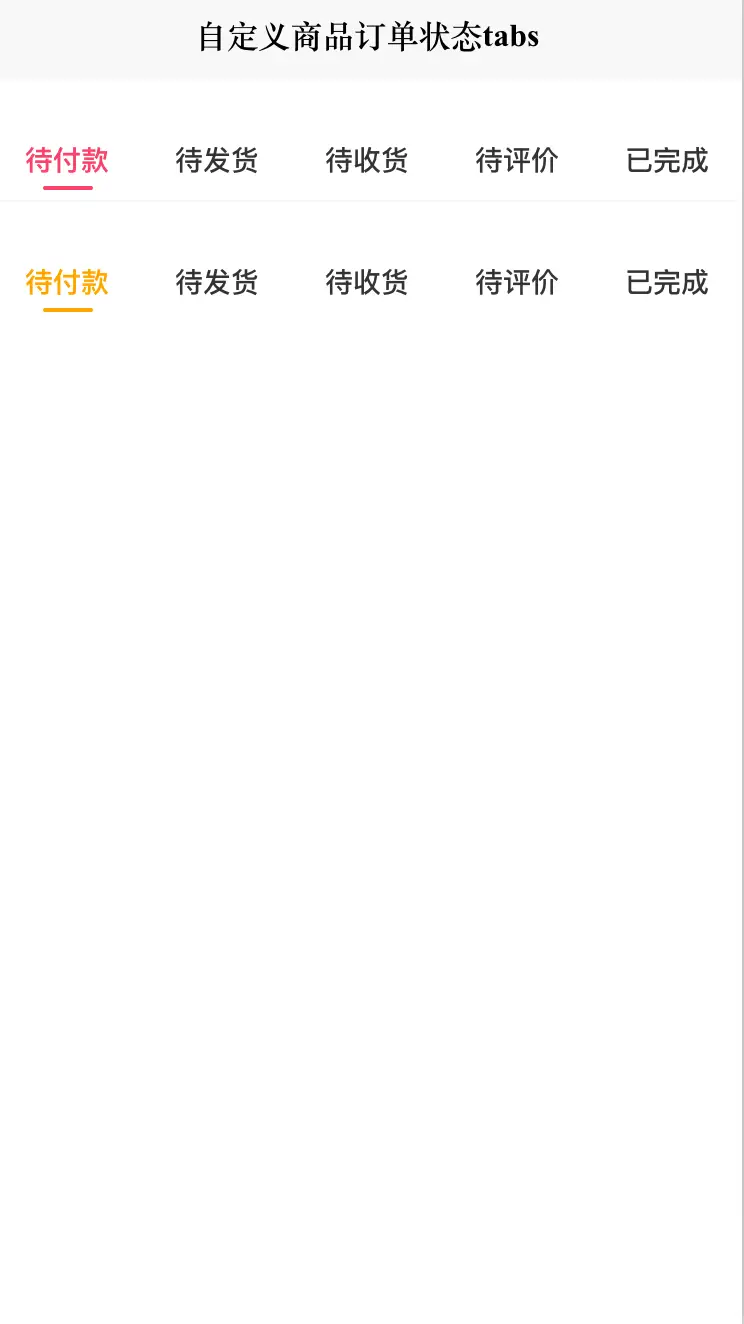Switch to 待发货 in the orange tab bar
The width and height of the screenshot is (744, 1324).
pyautogui.click(x=217, y=282)
